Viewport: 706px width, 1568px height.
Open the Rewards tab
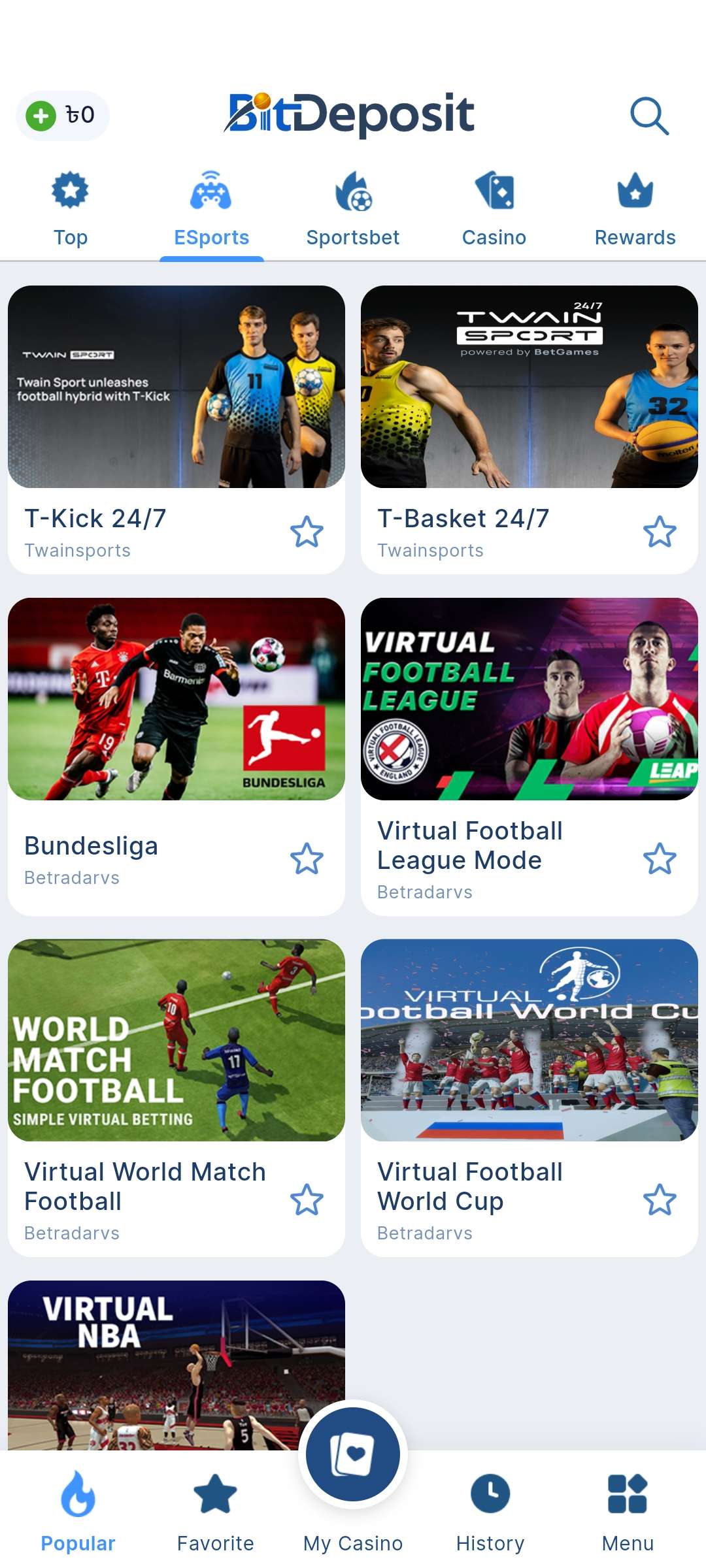pos(635,209)
